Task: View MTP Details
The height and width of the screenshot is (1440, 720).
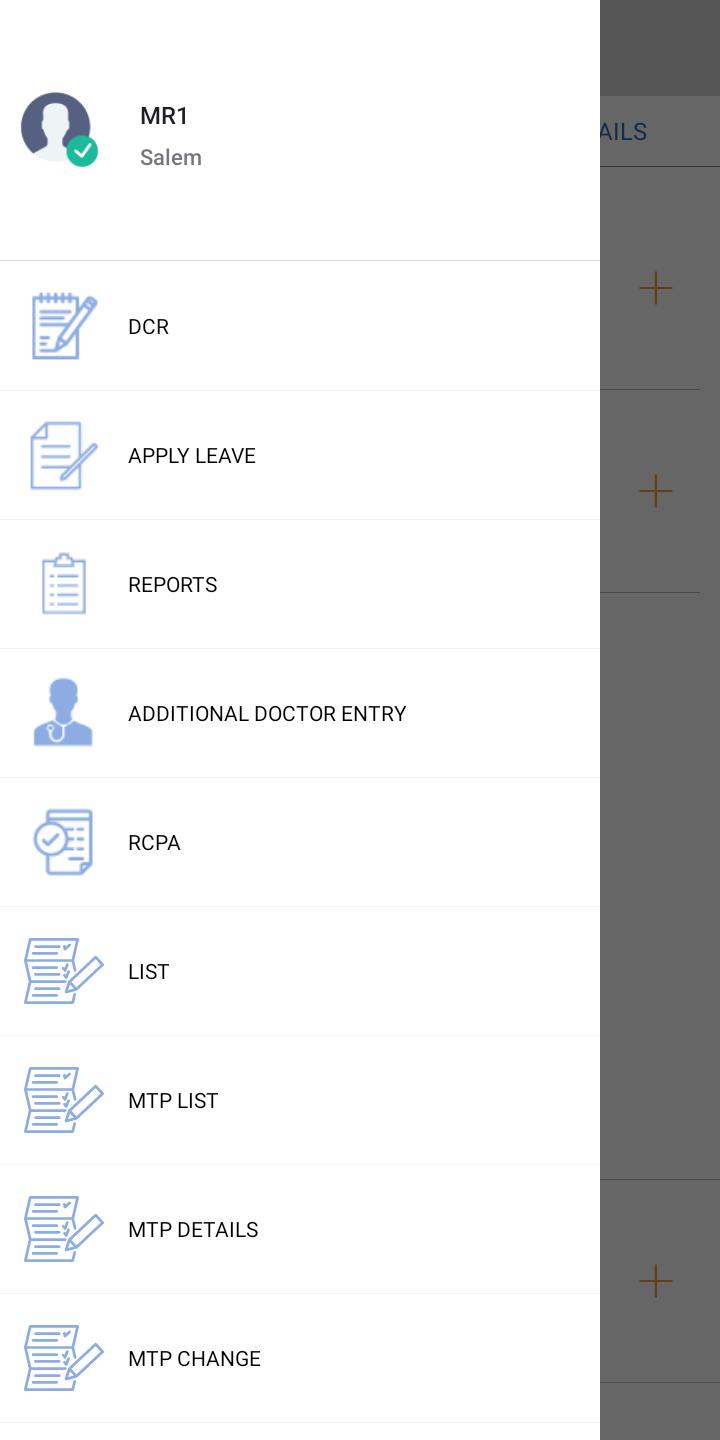Action: 193,1230
